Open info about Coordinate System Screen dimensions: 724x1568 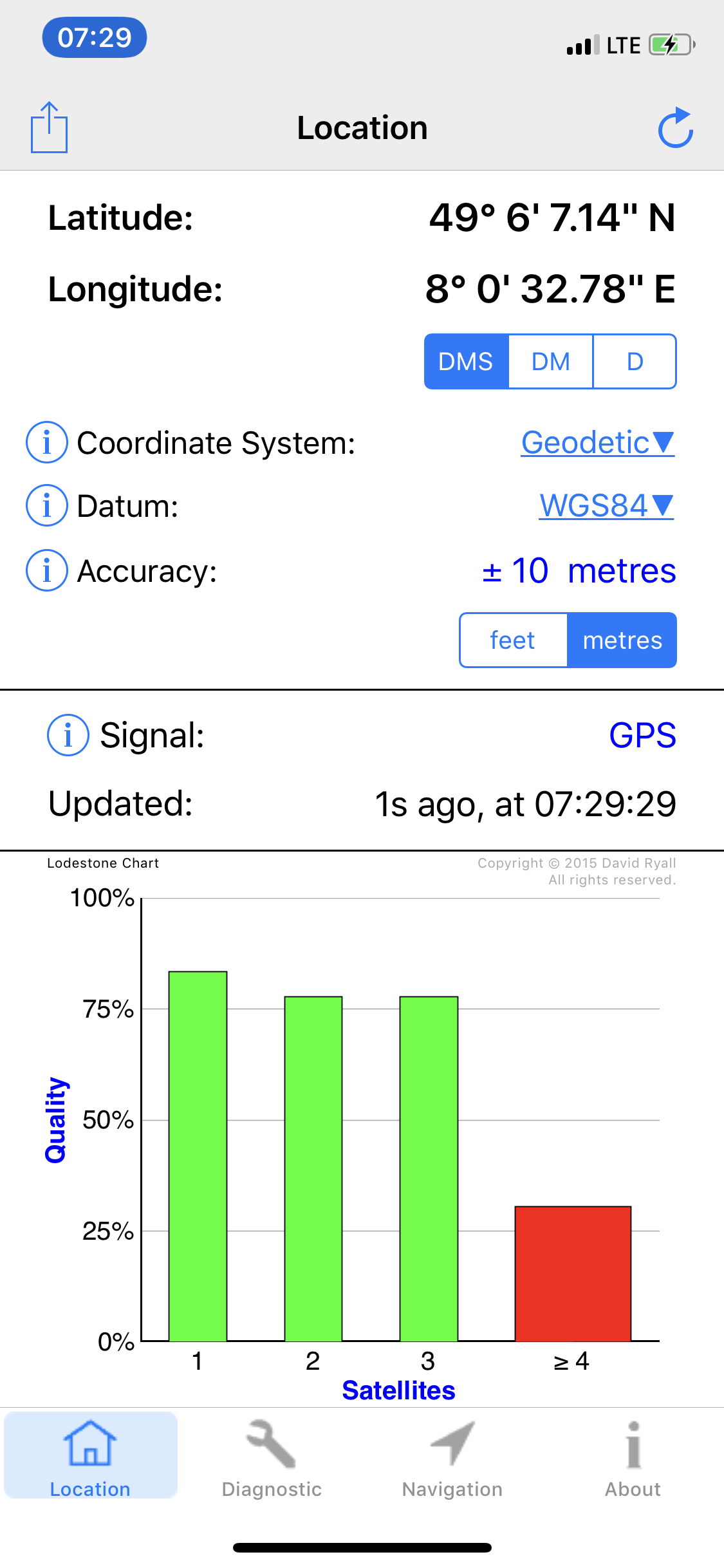[x=47, y=443]
